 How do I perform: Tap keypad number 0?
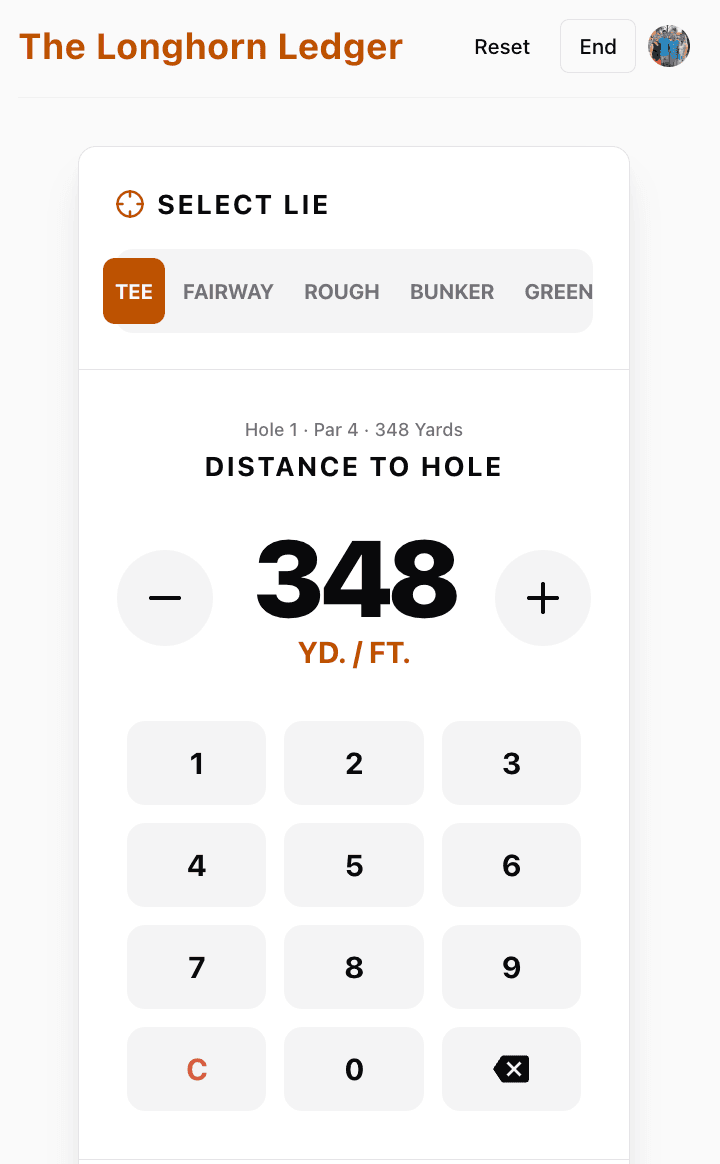point(354,1070)
